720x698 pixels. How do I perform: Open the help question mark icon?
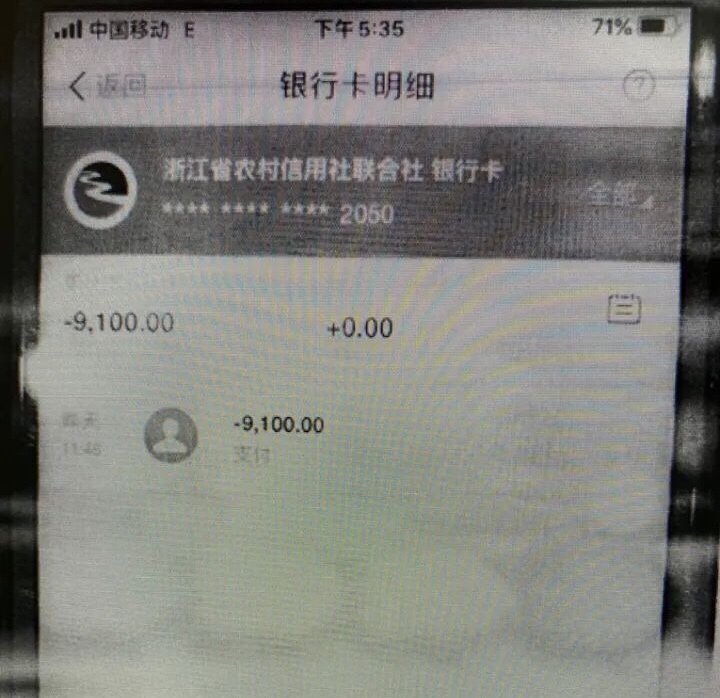[x=638, y=86]
